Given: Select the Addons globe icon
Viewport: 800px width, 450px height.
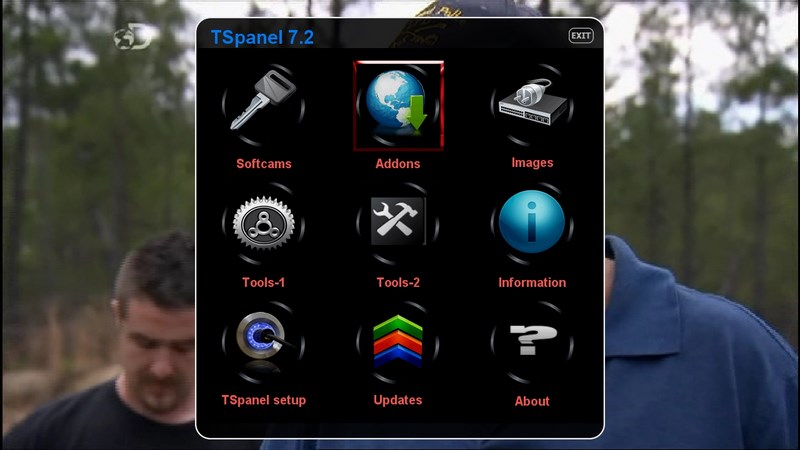Looking at the screenshot, I should click(398, 106).
